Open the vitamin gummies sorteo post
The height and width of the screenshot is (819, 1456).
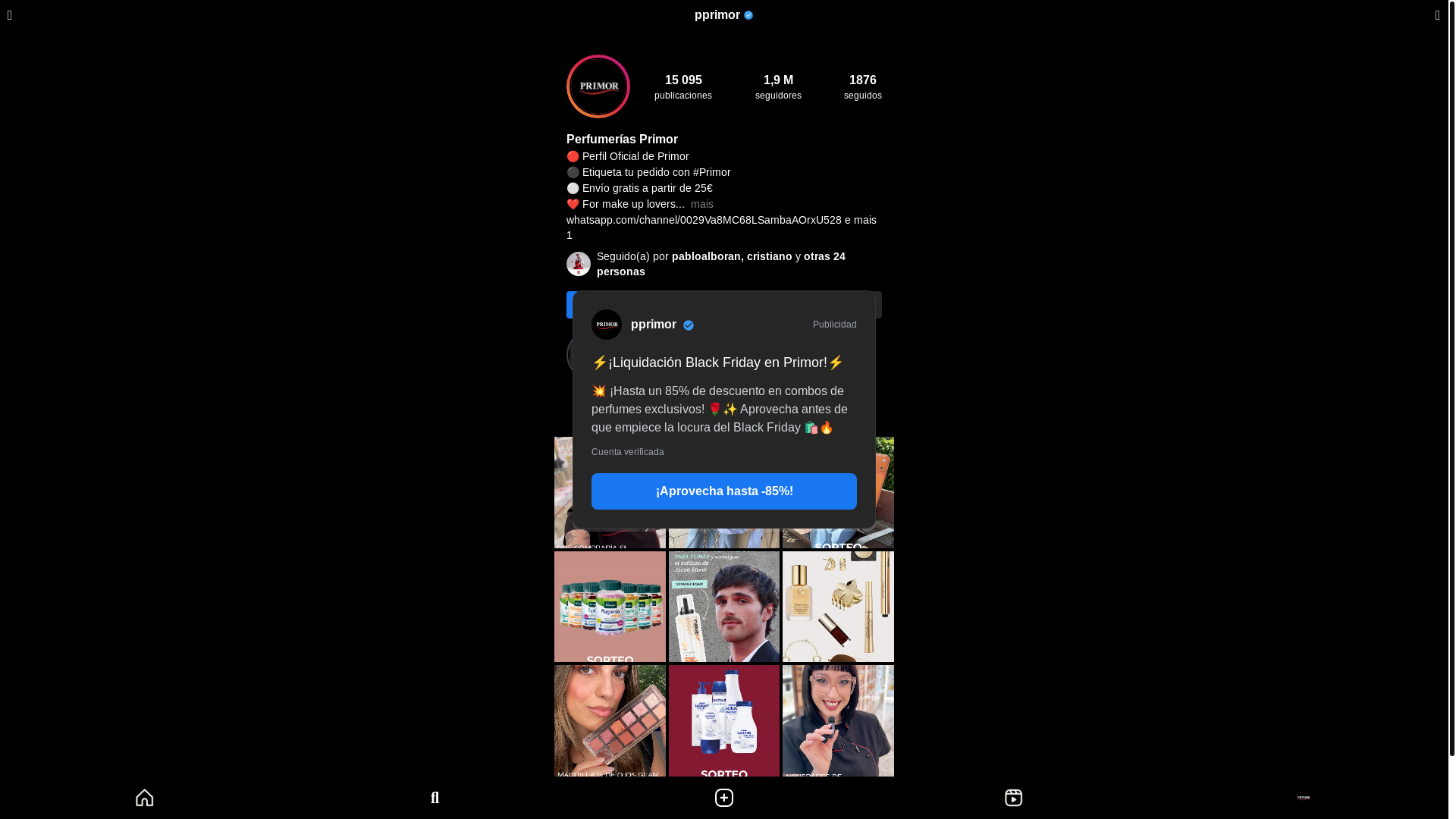(x=610, y=607)
